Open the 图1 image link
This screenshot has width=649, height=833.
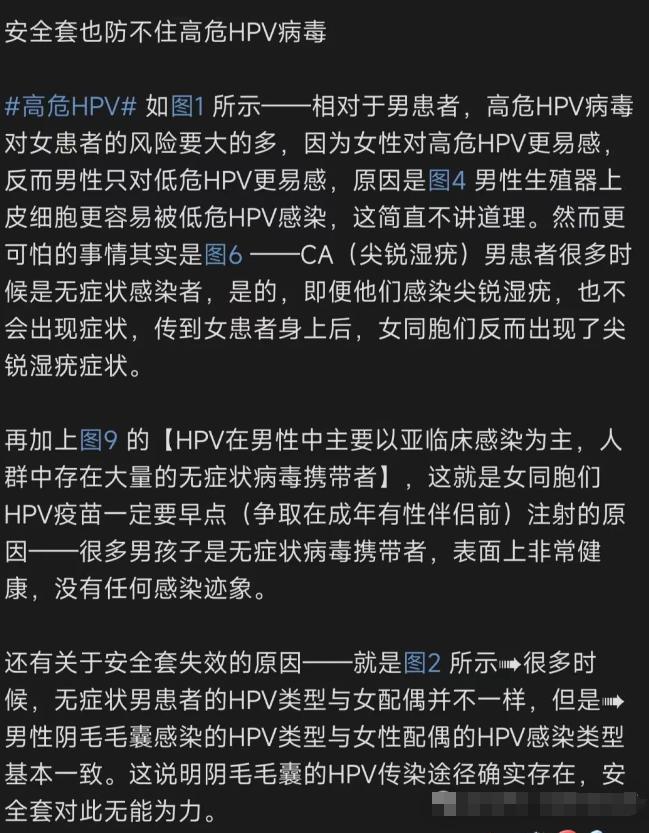click(x=188, y=105)
